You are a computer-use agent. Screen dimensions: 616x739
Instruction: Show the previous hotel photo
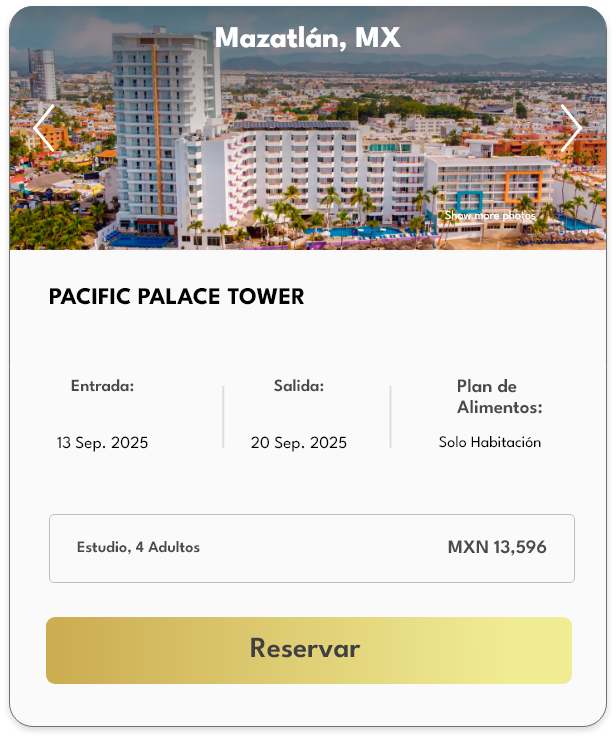tap(43, 128)
